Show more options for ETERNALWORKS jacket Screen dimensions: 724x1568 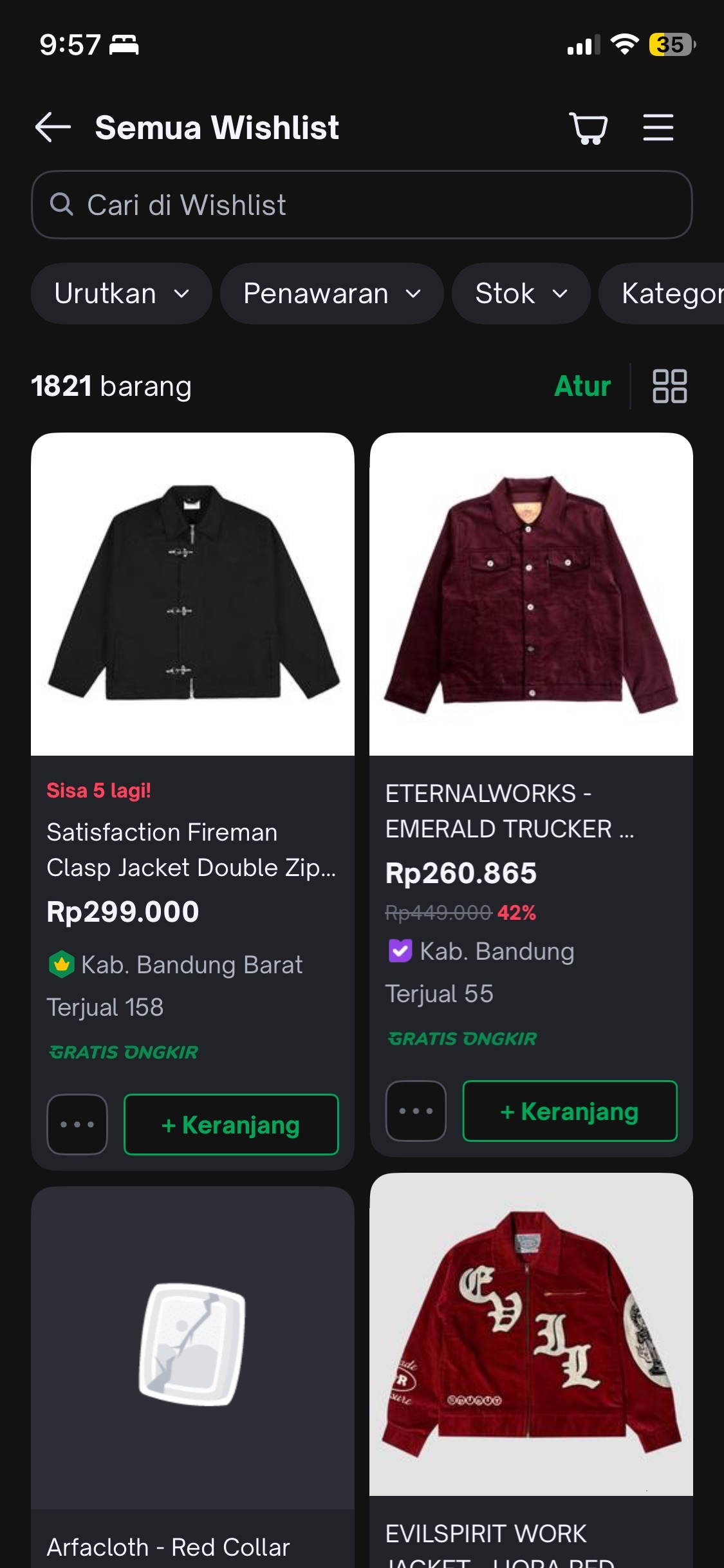[416, 1111]
